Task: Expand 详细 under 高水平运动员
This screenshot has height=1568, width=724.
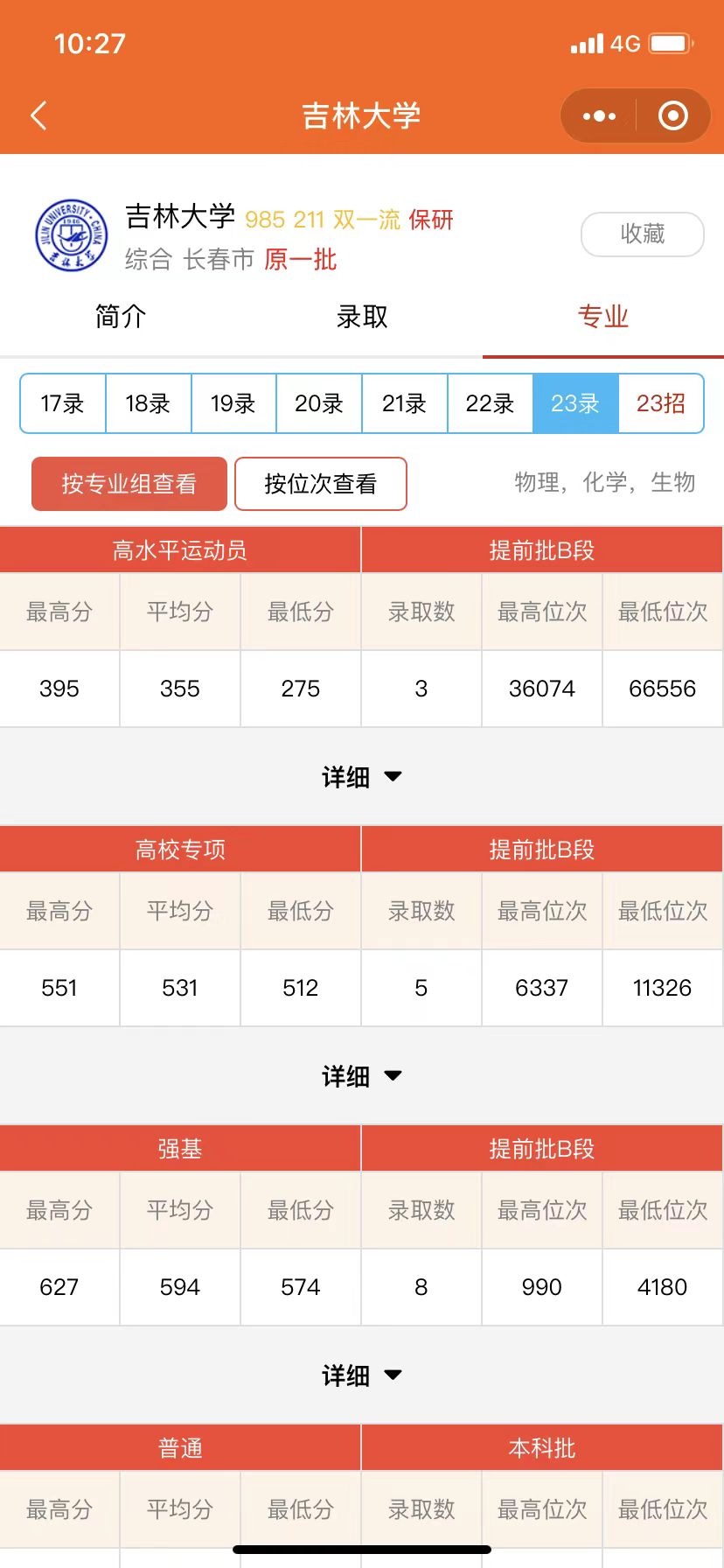Action: click(362, 777)
